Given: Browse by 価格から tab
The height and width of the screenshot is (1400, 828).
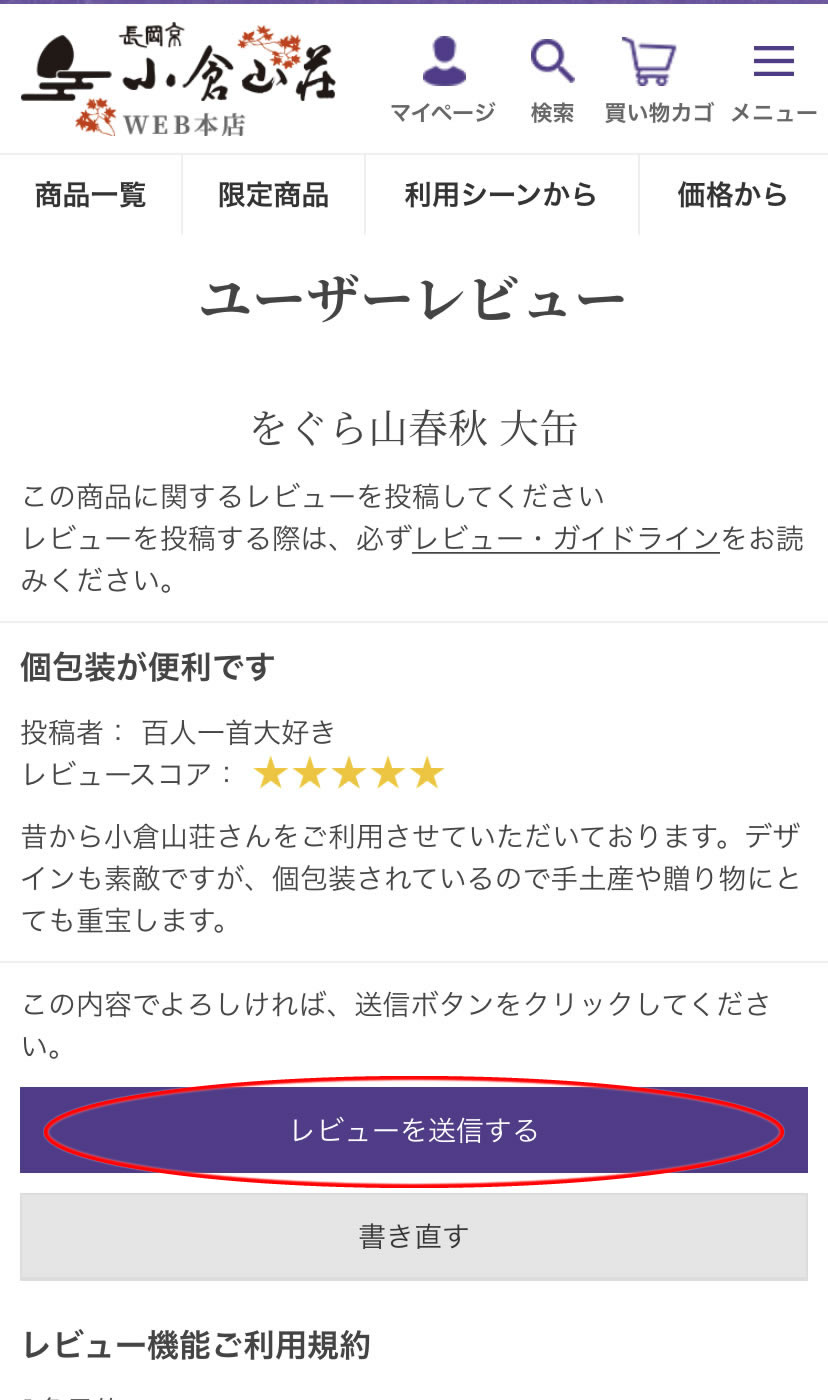Looking at the screenshot, I should point(733,195).
